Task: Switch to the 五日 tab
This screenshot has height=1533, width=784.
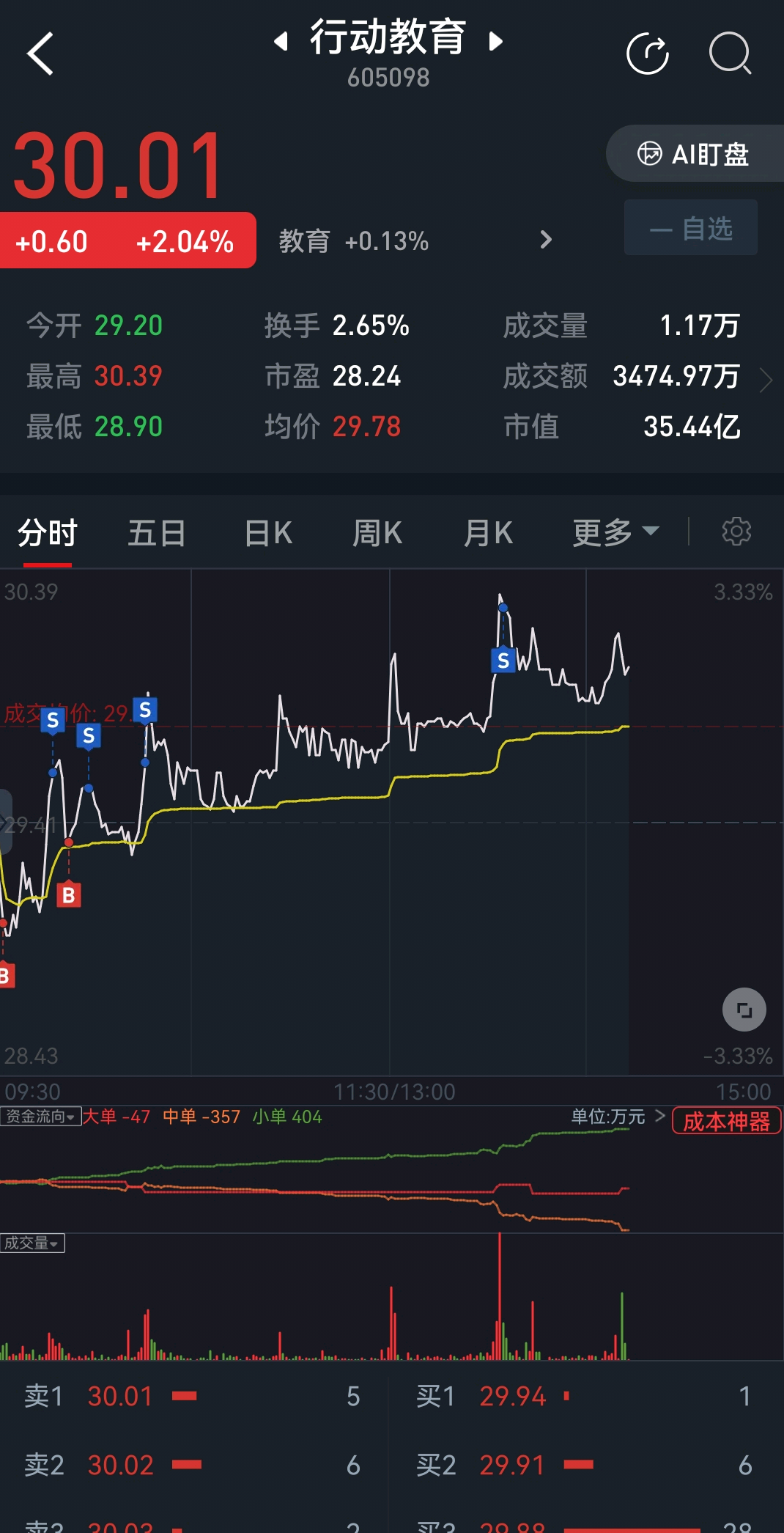Action: point(156,532)
